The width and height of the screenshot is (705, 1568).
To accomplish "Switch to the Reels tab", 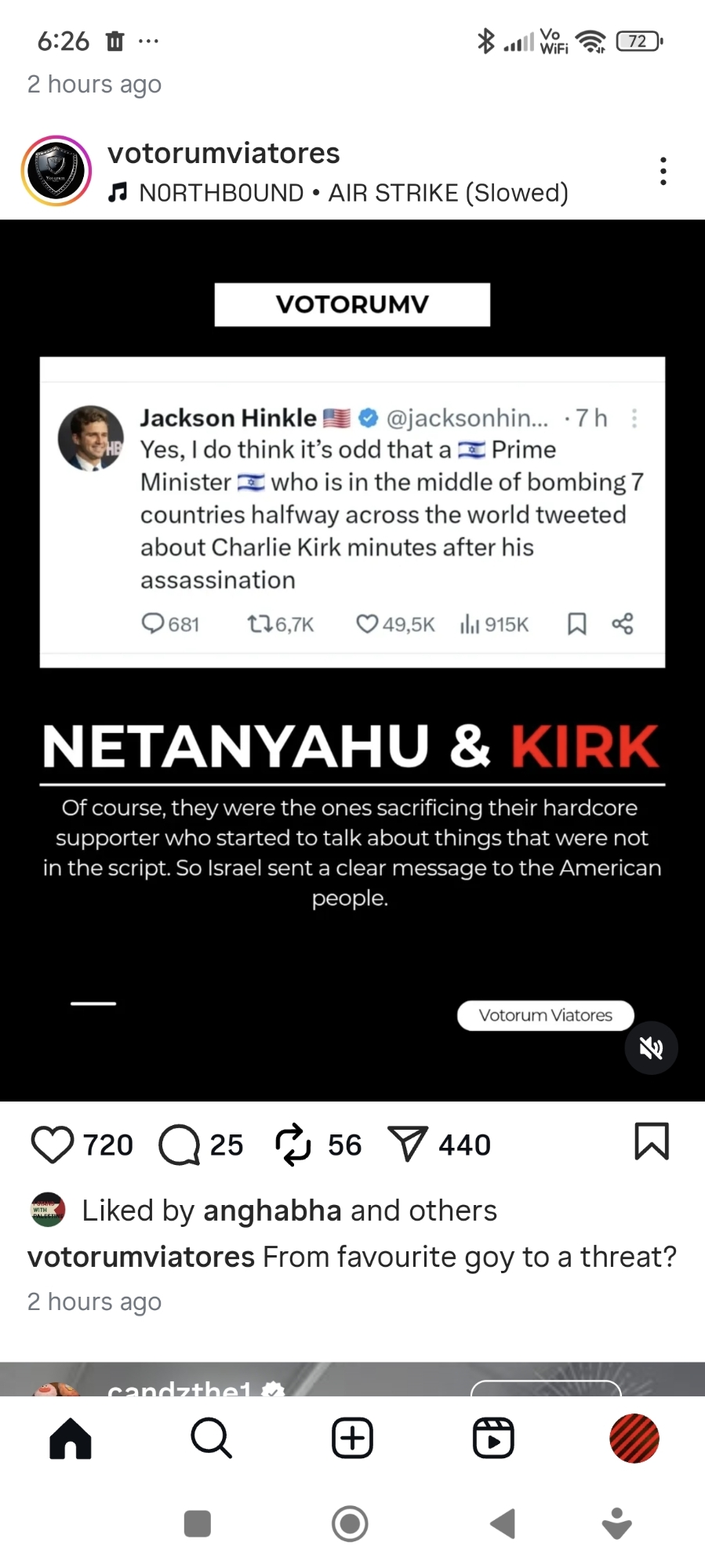I will (493, 1438).
